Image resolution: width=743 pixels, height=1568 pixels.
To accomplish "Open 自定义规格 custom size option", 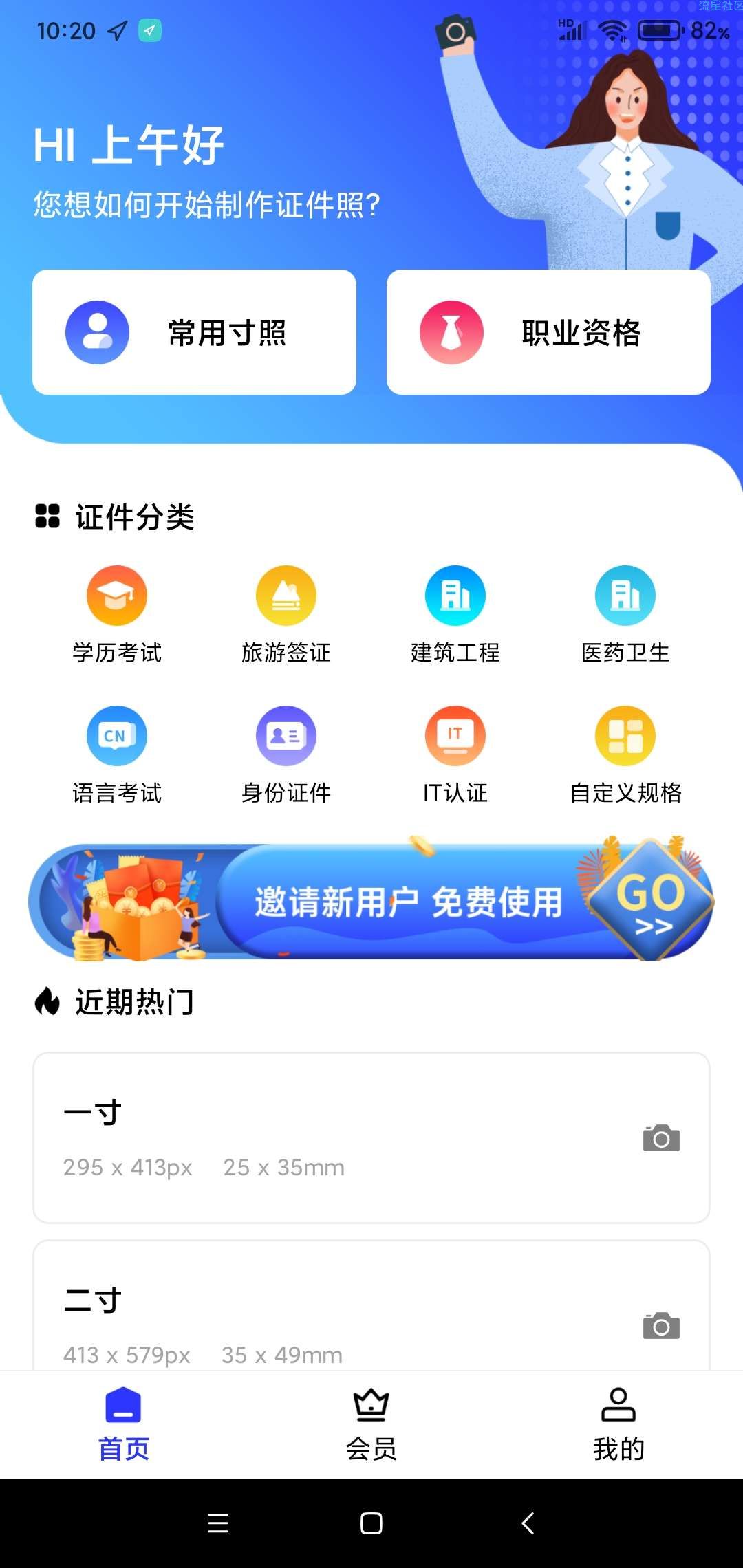I will [625, 754].
